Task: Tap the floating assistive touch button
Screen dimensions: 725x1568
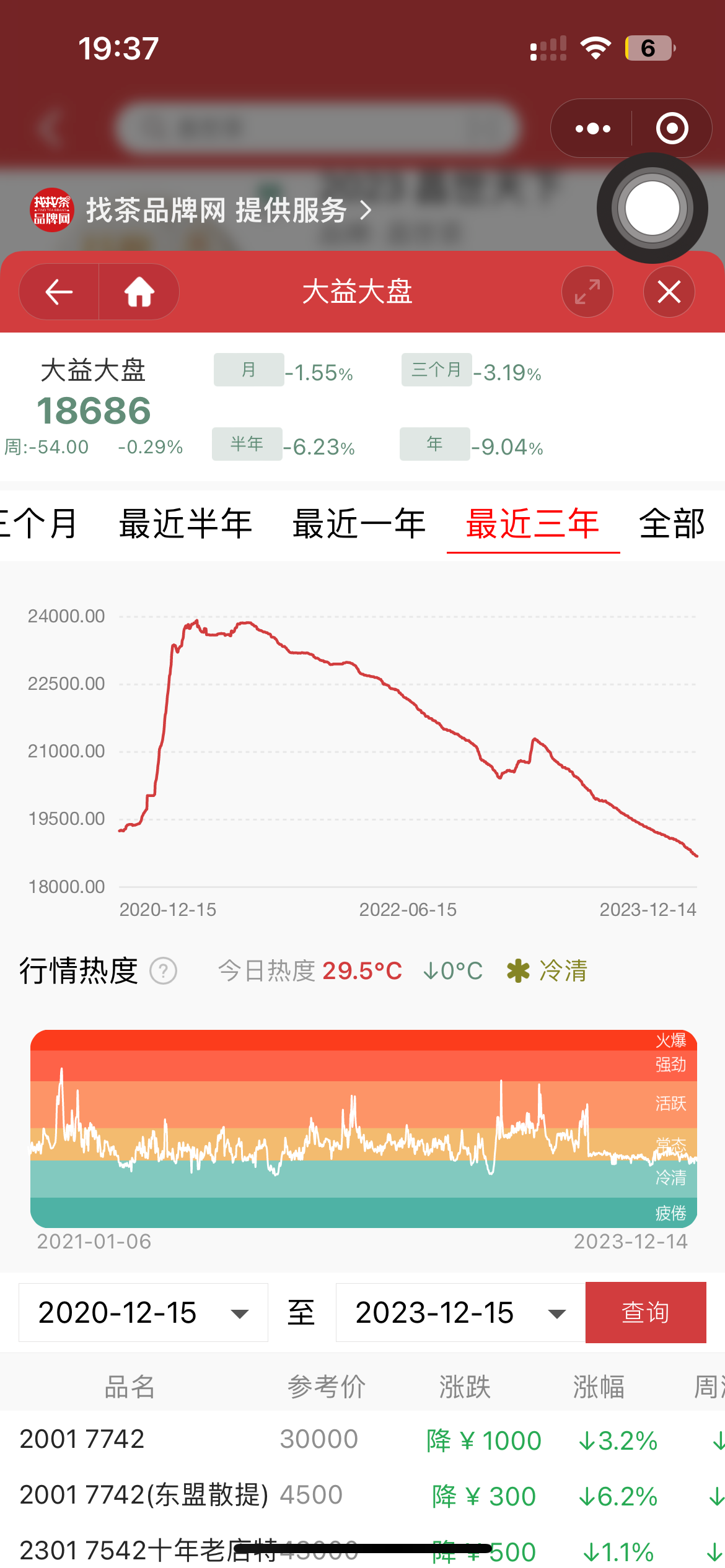Action: pos(652,209)
